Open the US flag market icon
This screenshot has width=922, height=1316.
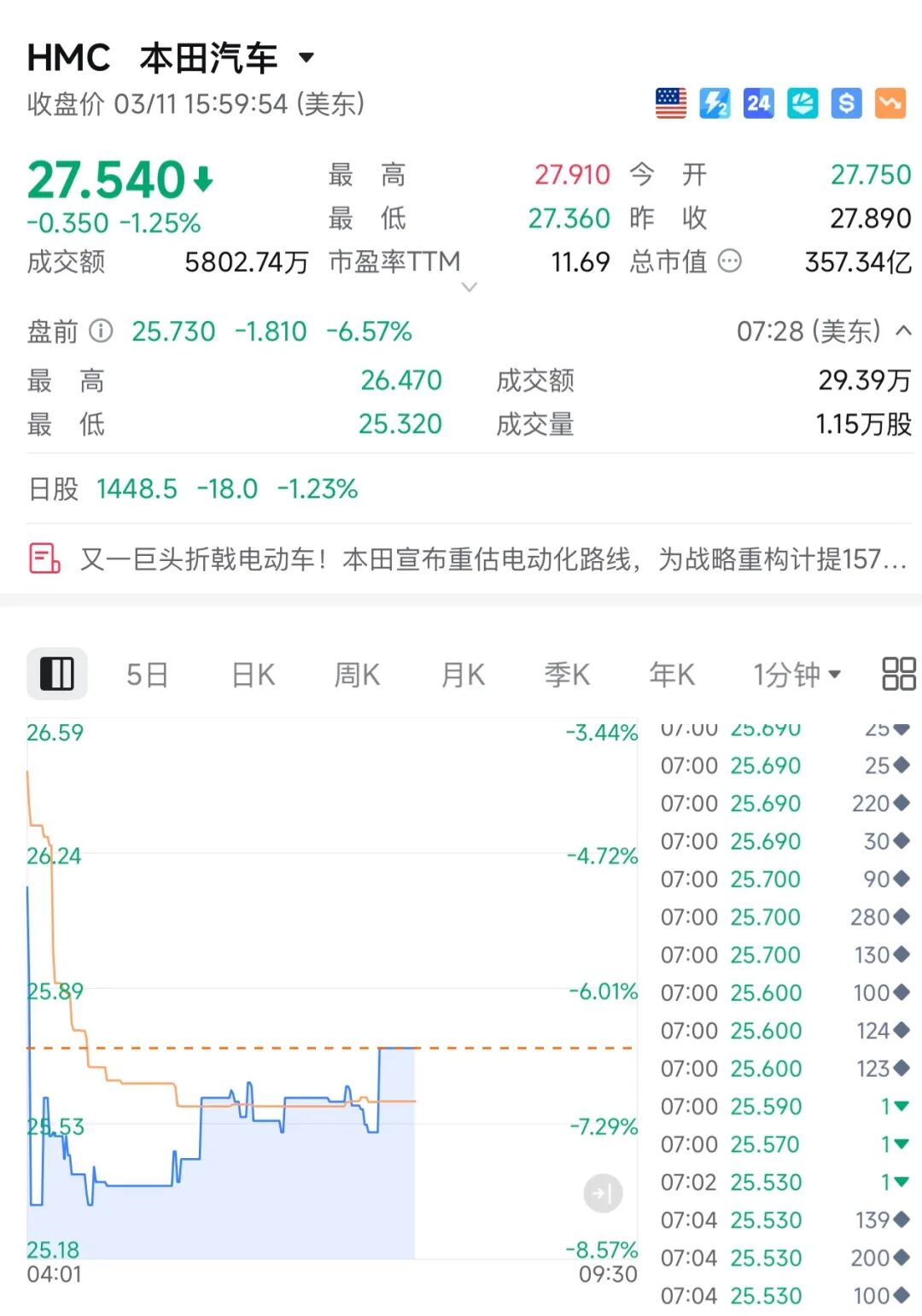(670, 102)
